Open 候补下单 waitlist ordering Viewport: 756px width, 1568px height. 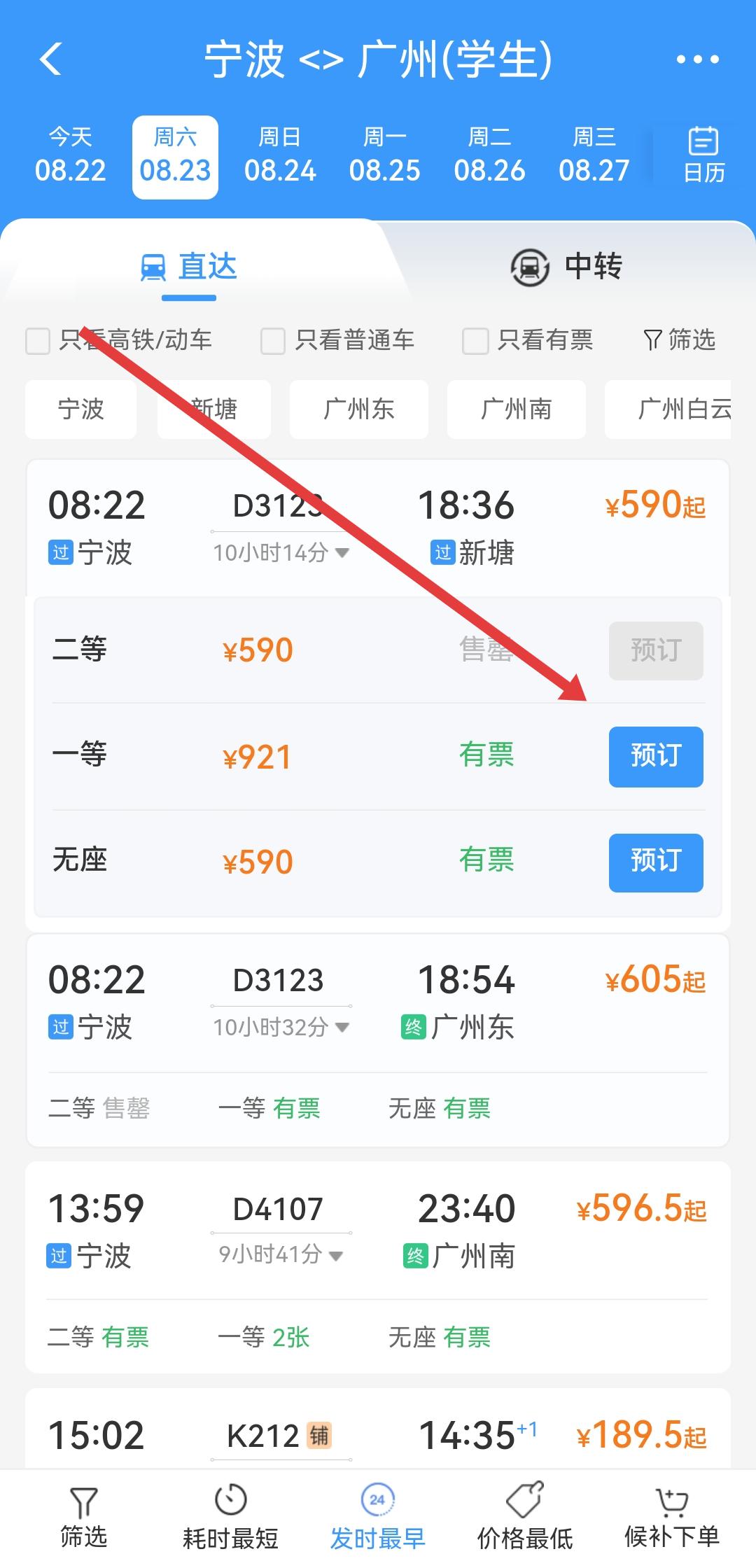(671, 1518)
